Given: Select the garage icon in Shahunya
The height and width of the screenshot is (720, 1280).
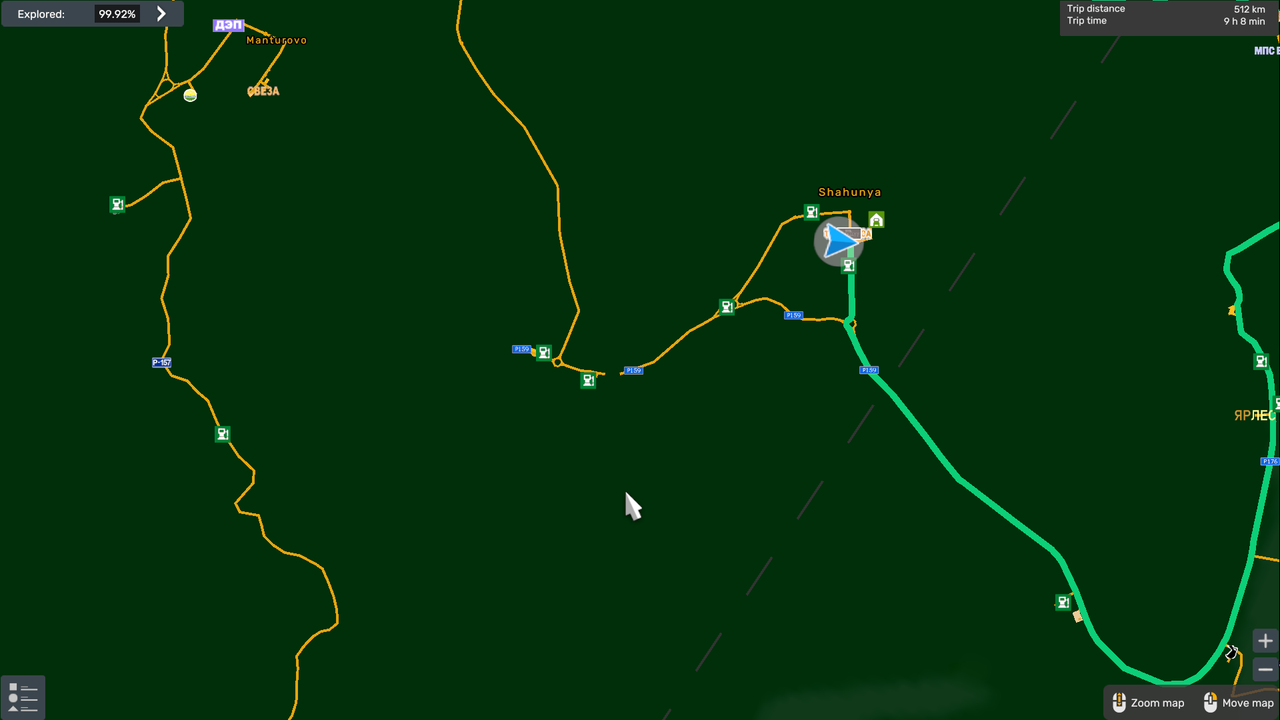Looking at the screenshot, I should [876, 220].
